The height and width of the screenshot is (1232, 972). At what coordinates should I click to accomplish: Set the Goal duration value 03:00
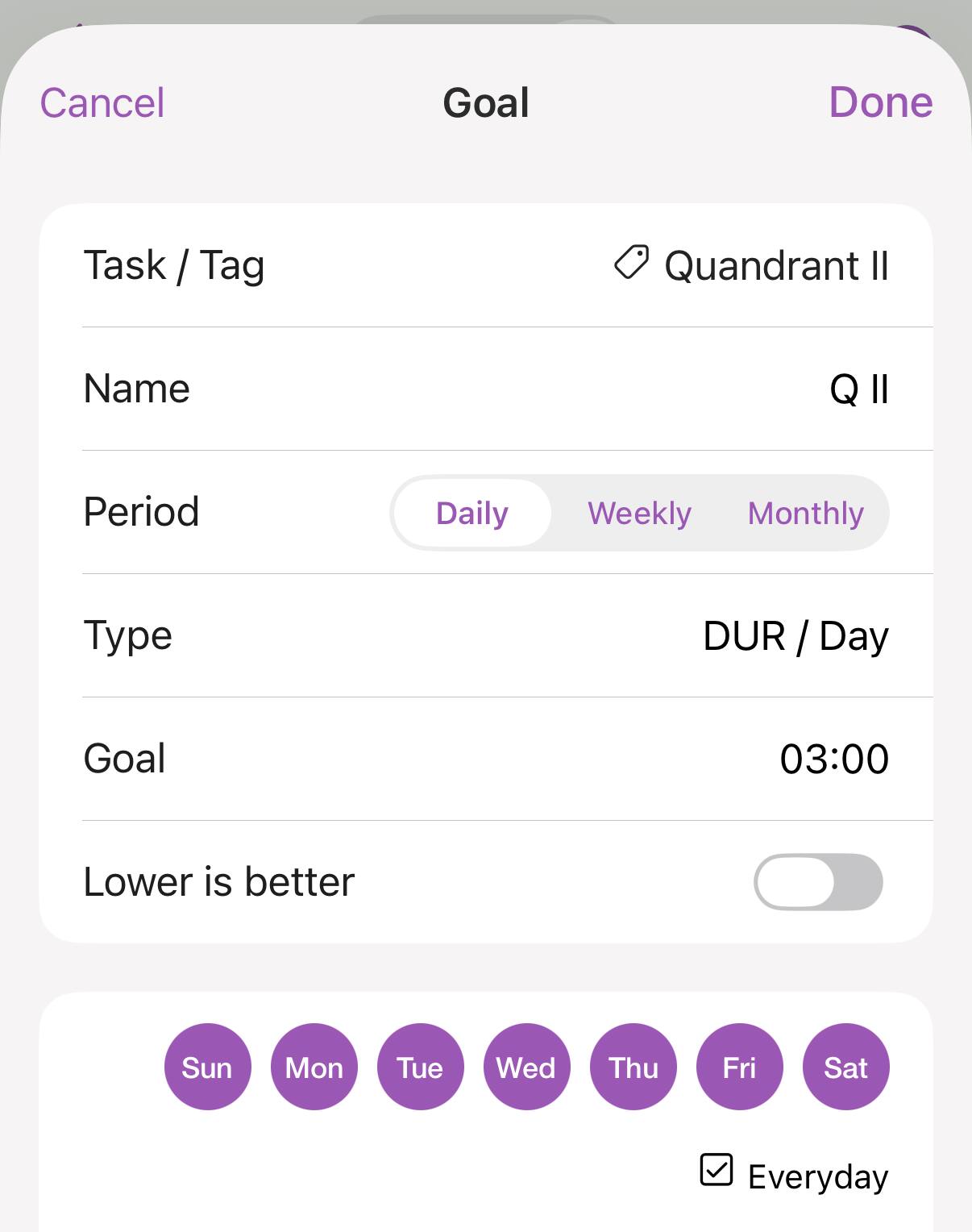833,759
